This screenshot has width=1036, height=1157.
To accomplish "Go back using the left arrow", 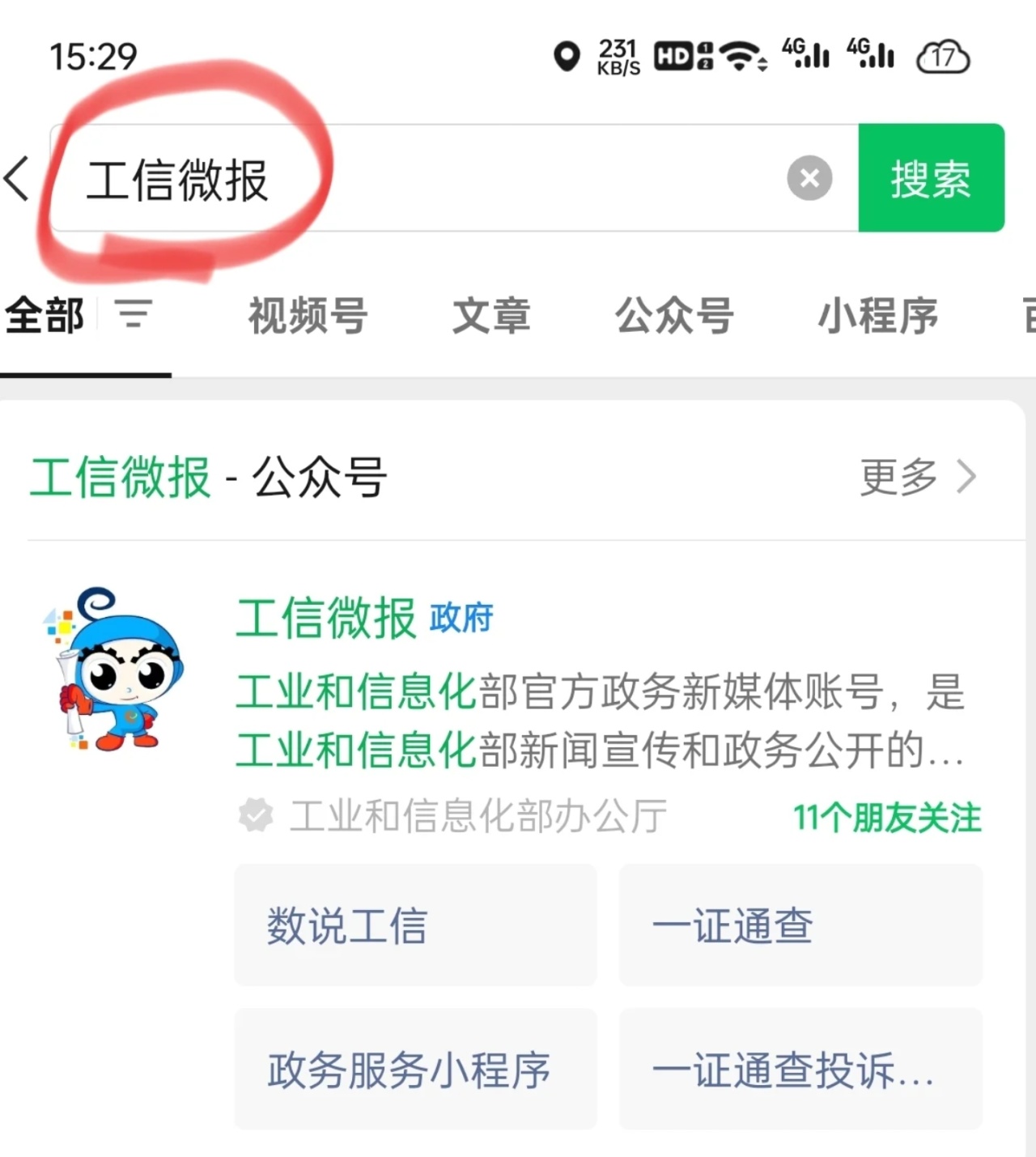I will [x=18, y=178].
